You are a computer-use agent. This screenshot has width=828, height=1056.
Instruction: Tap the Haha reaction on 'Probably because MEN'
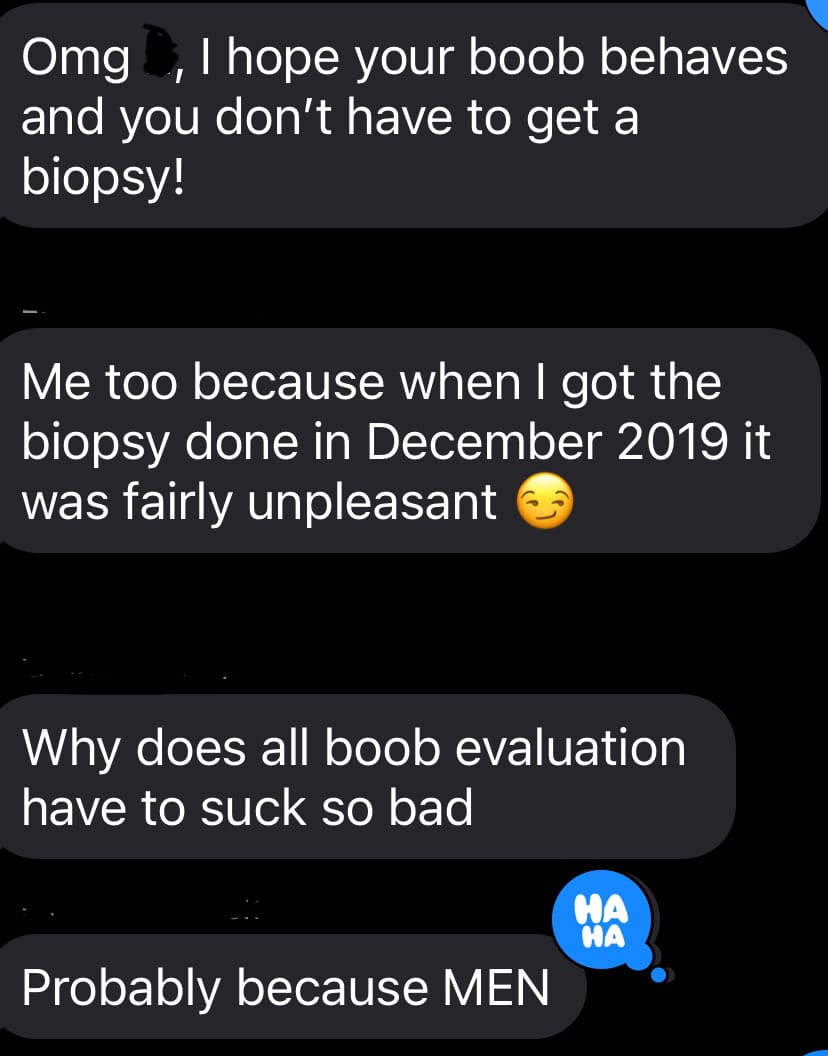click(x=602, y=919)
